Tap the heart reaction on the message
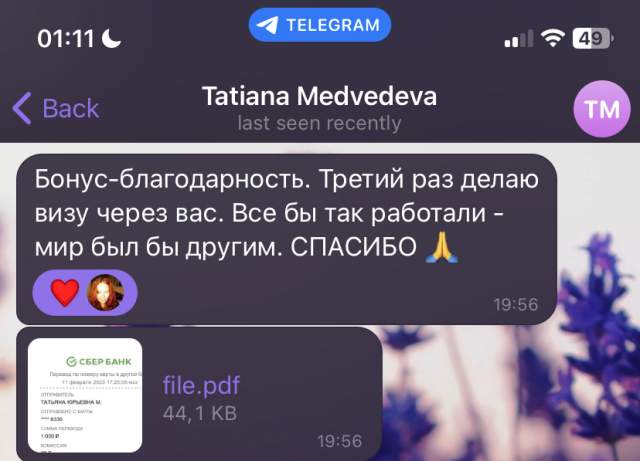Screen dimensions: 640x461 65,292
